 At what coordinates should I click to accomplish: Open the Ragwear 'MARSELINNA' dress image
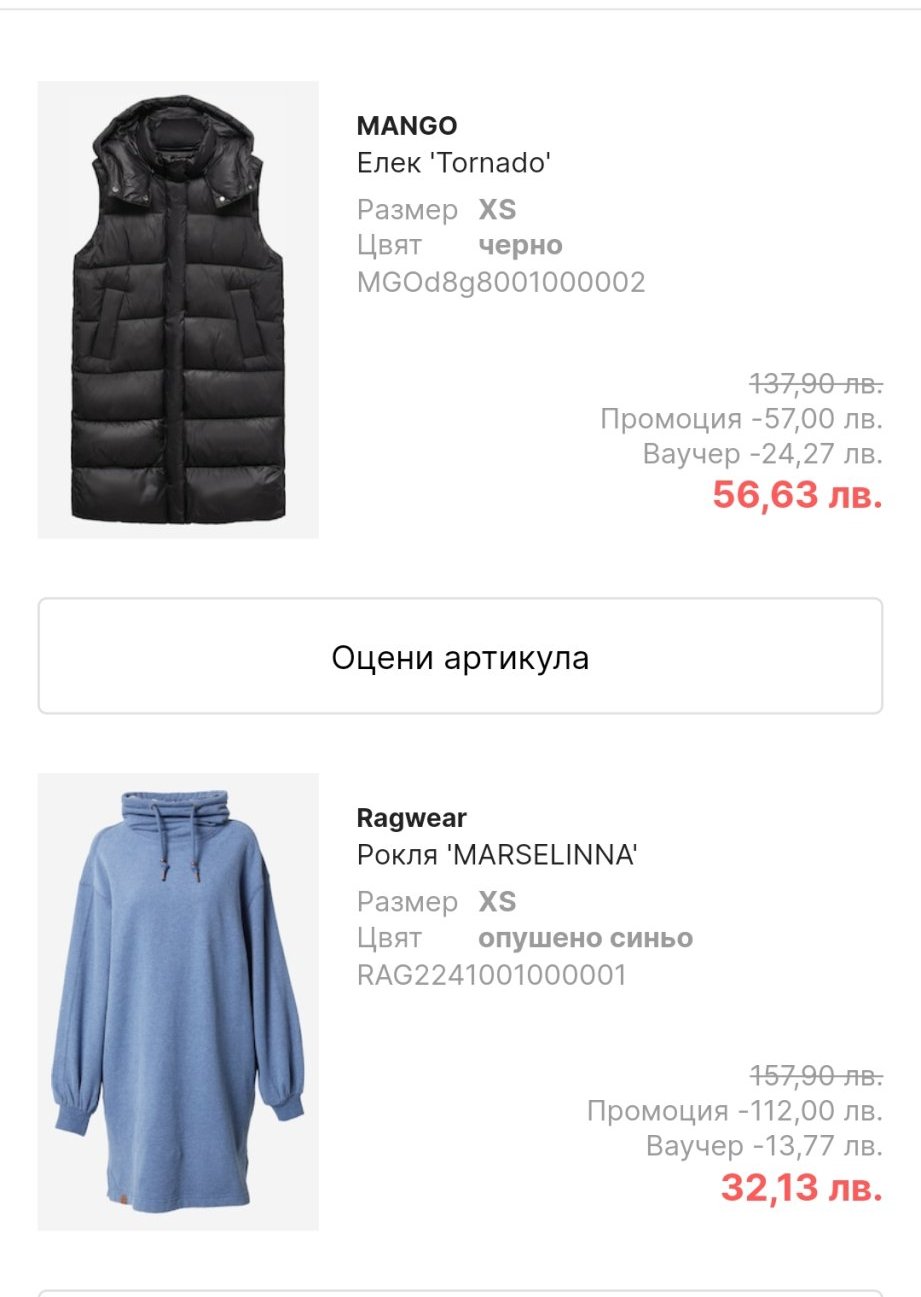pos(178,1001)
